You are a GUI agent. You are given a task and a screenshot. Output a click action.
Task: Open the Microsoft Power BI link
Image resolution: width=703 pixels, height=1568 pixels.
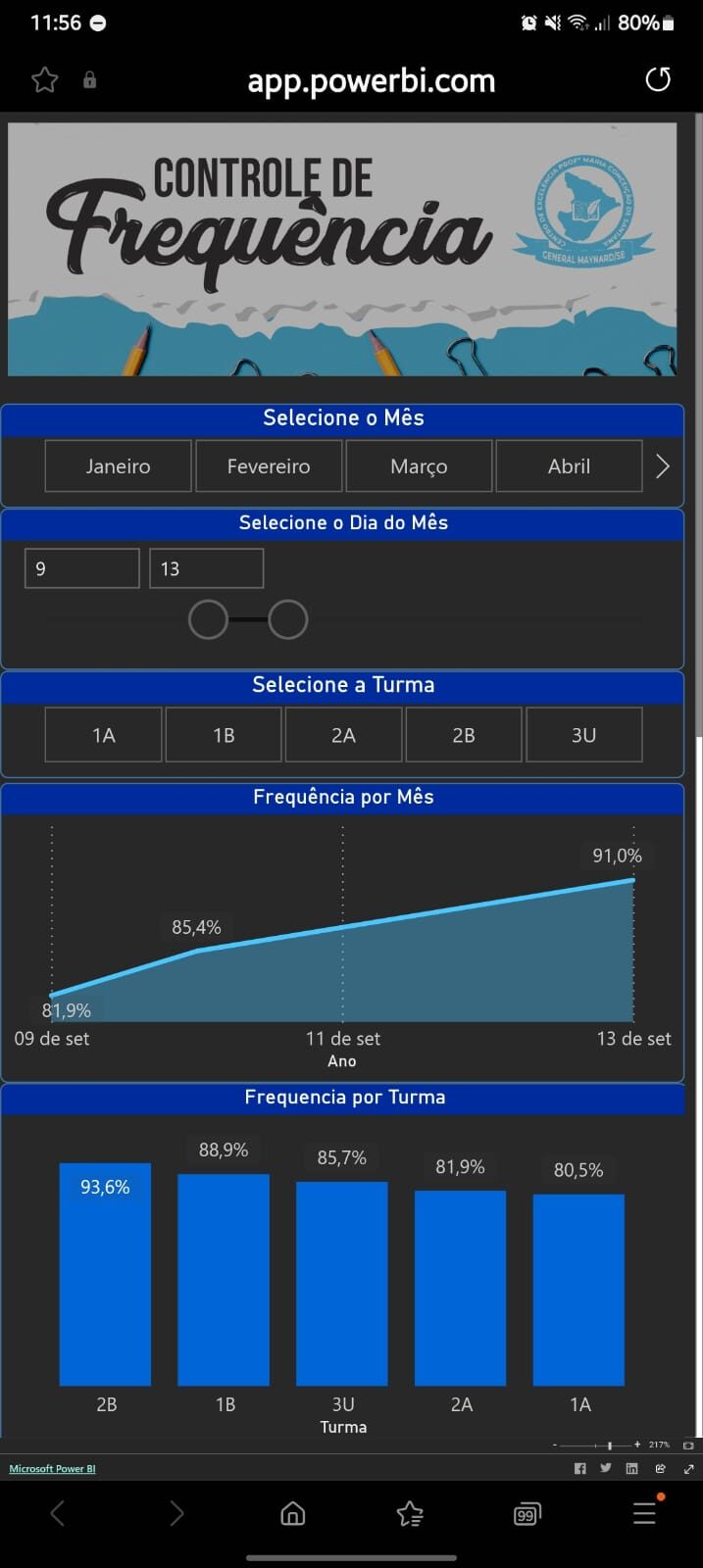52,1468
